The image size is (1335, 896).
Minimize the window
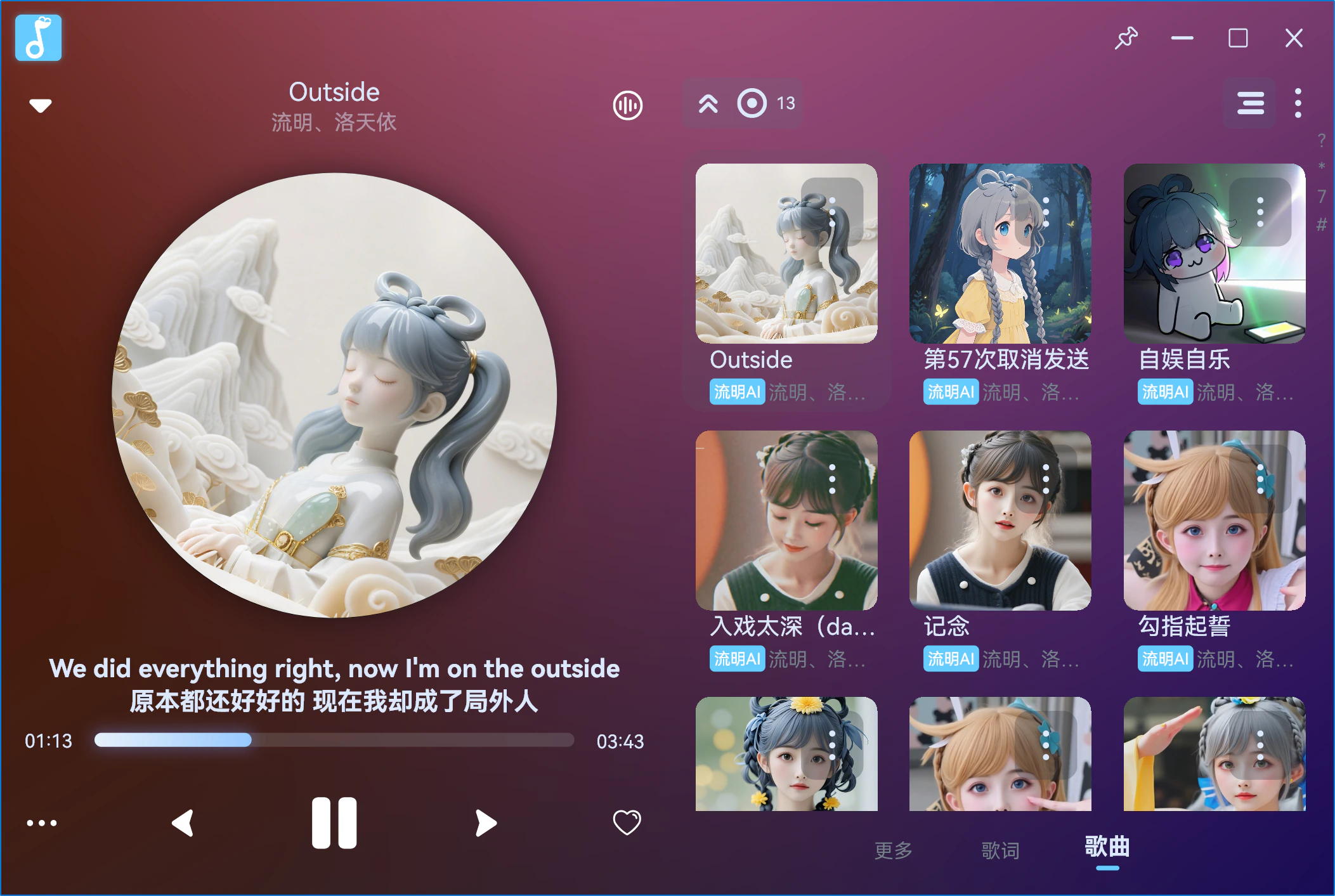[1182, 38]
